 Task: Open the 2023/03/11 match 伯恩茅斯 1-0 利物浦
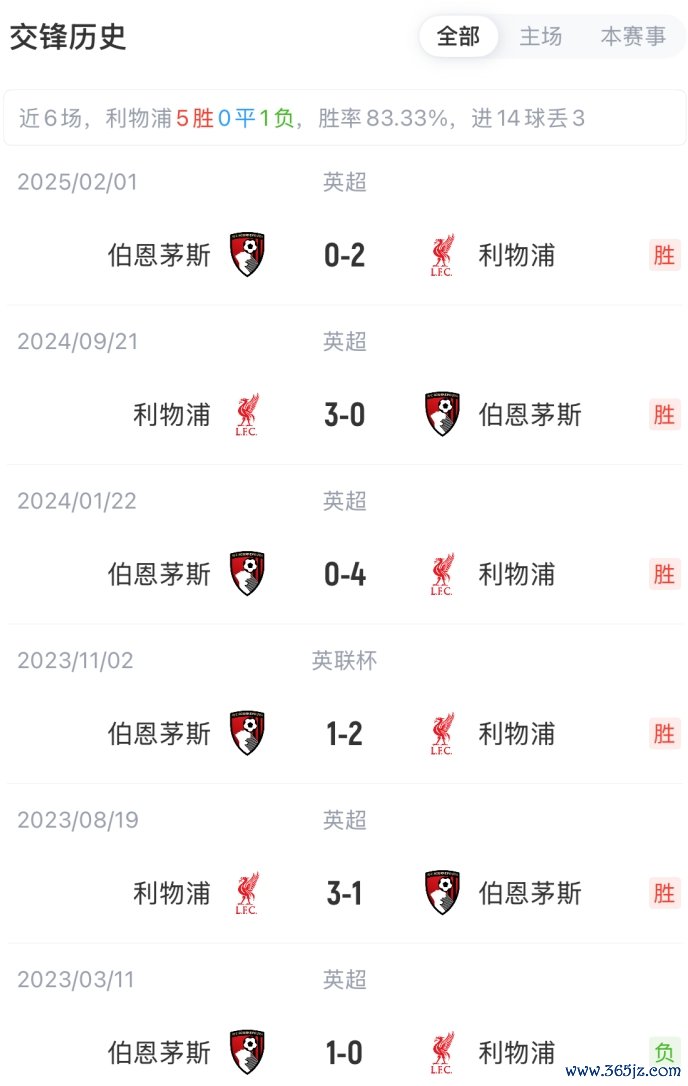point(344,1052)
